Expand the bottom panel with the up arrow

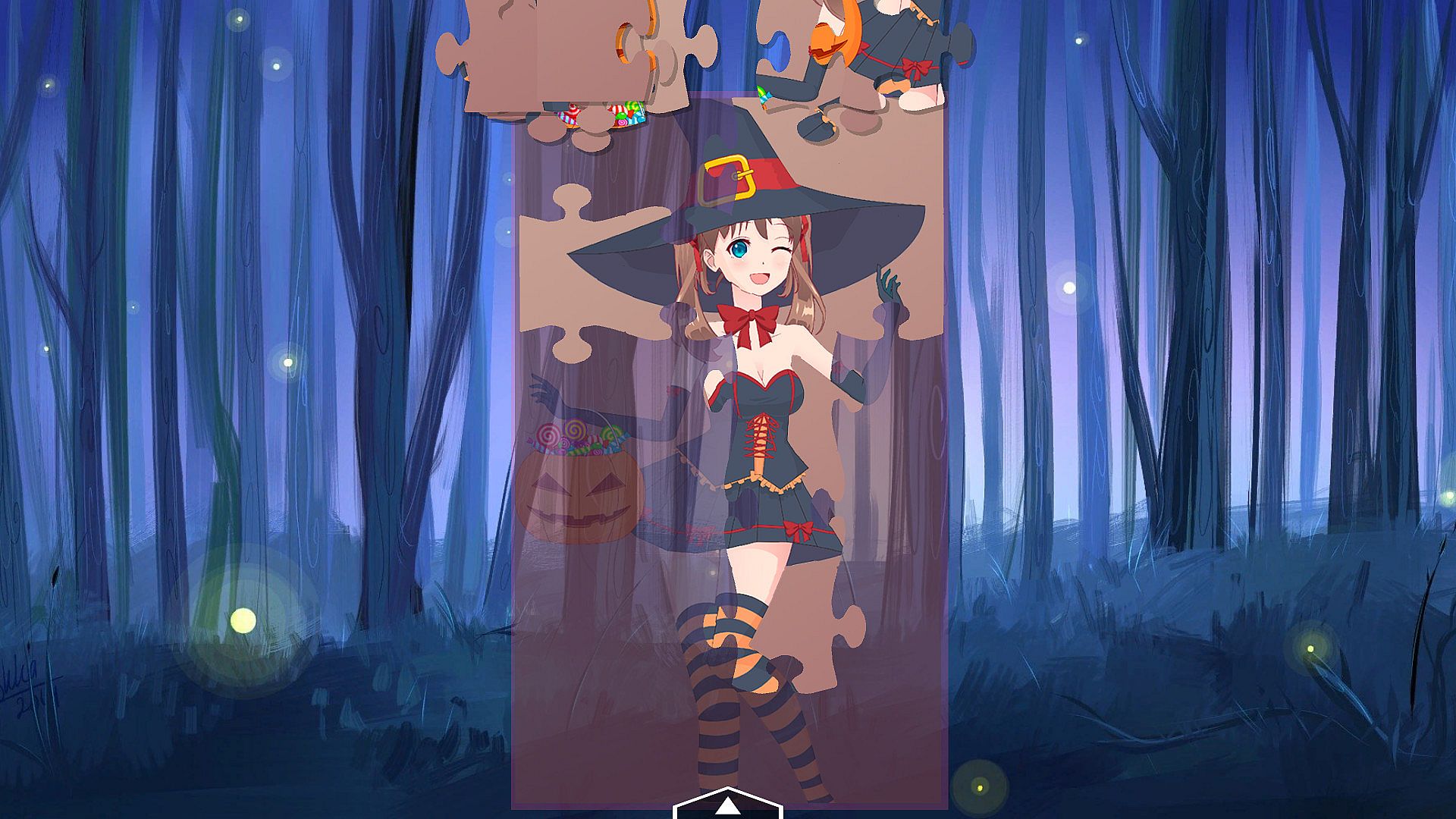[727, 805]
